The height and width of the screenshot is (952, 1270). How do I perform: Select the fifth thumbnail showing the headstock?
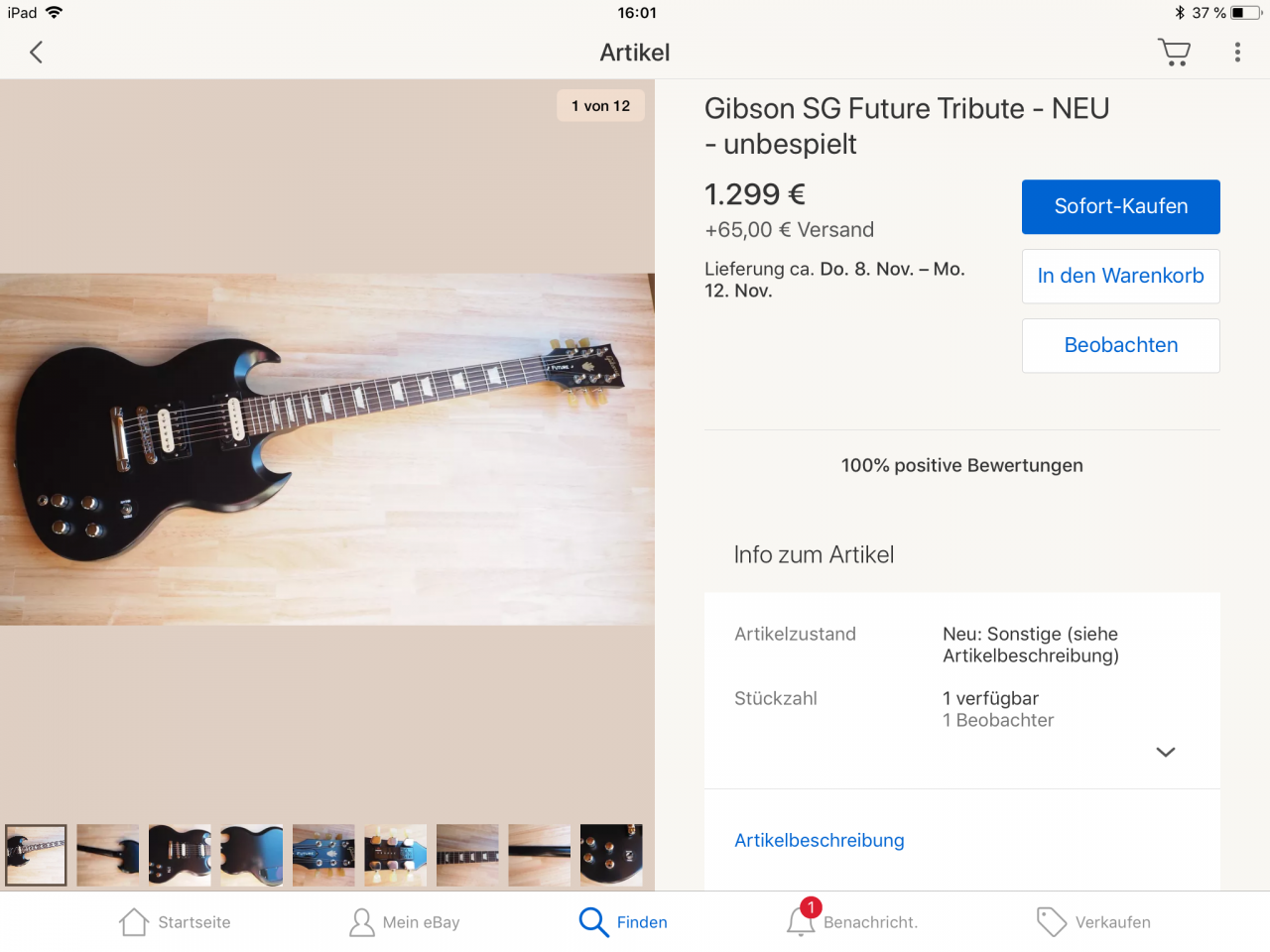point(323,855)
